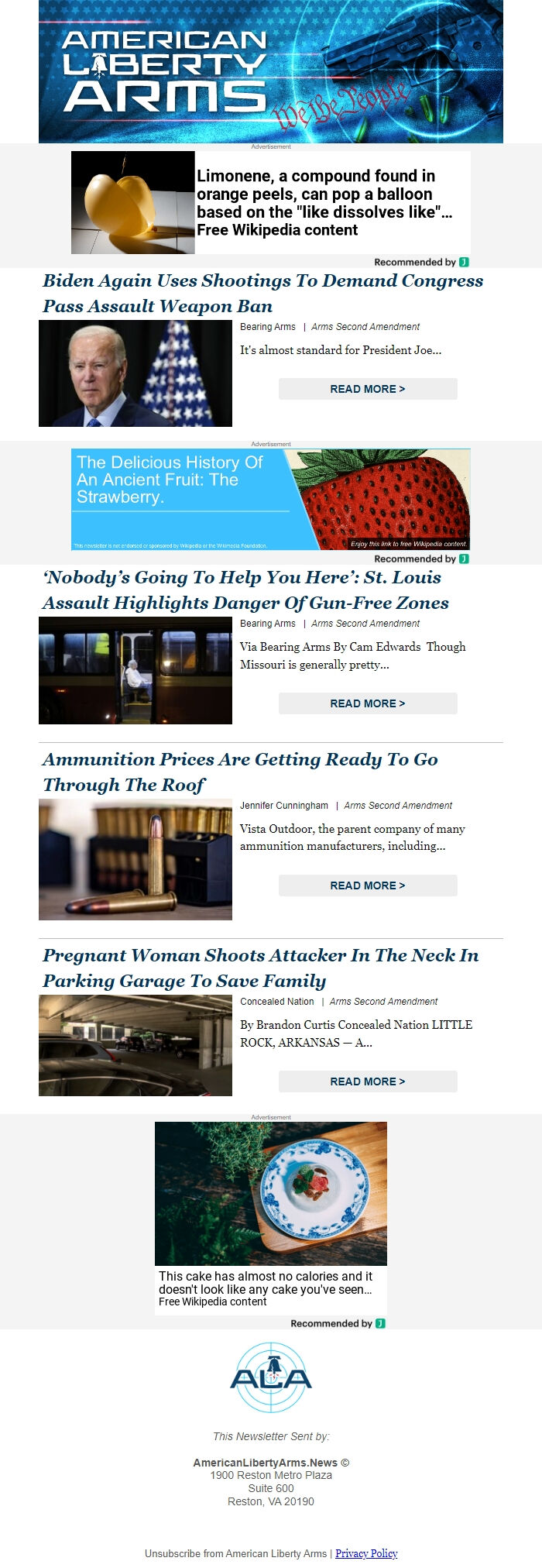Open the ammunition prices article headline
The image size is (542, 1568).
coord(240,772)
